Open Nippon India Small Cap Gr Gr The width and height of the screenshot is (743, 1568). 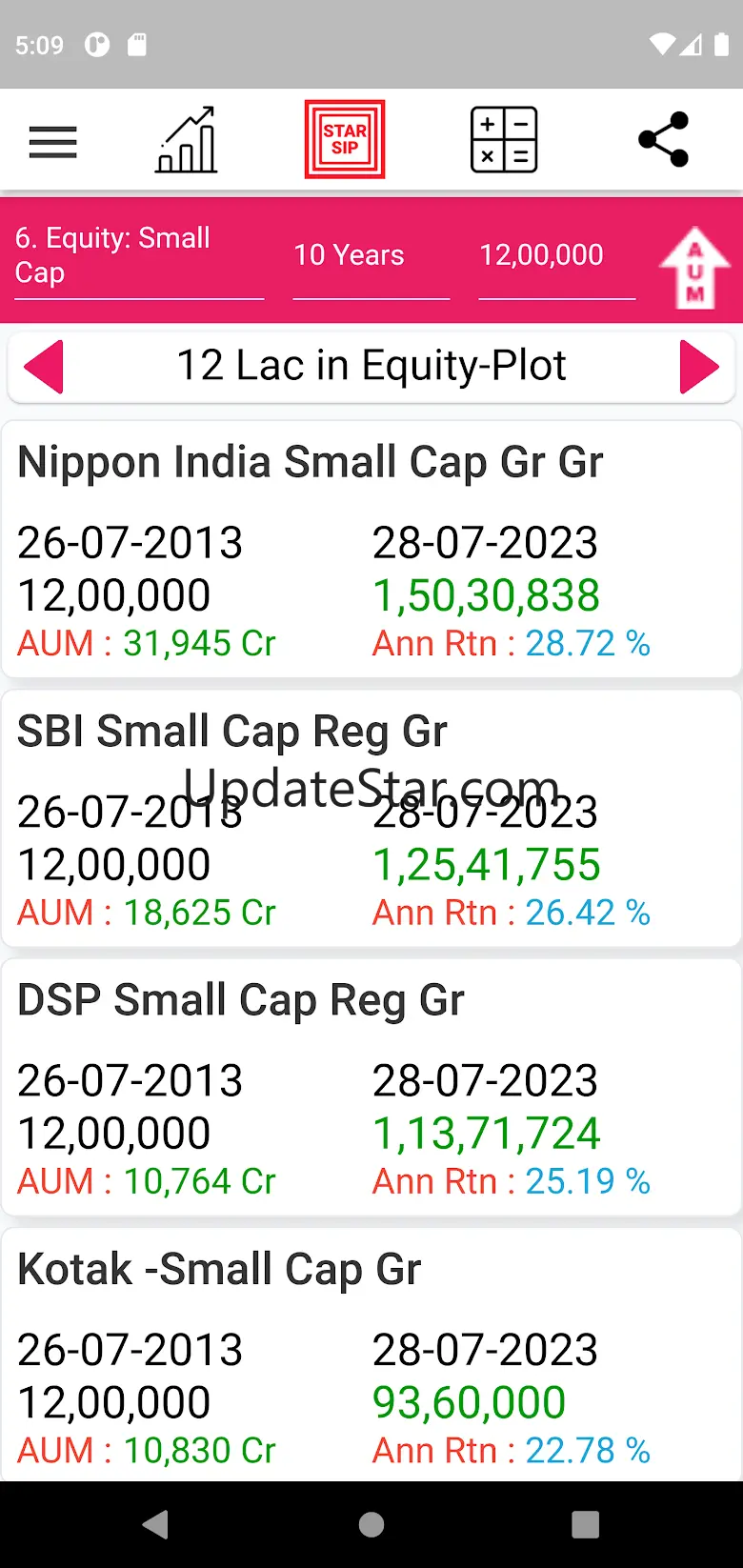371,549
